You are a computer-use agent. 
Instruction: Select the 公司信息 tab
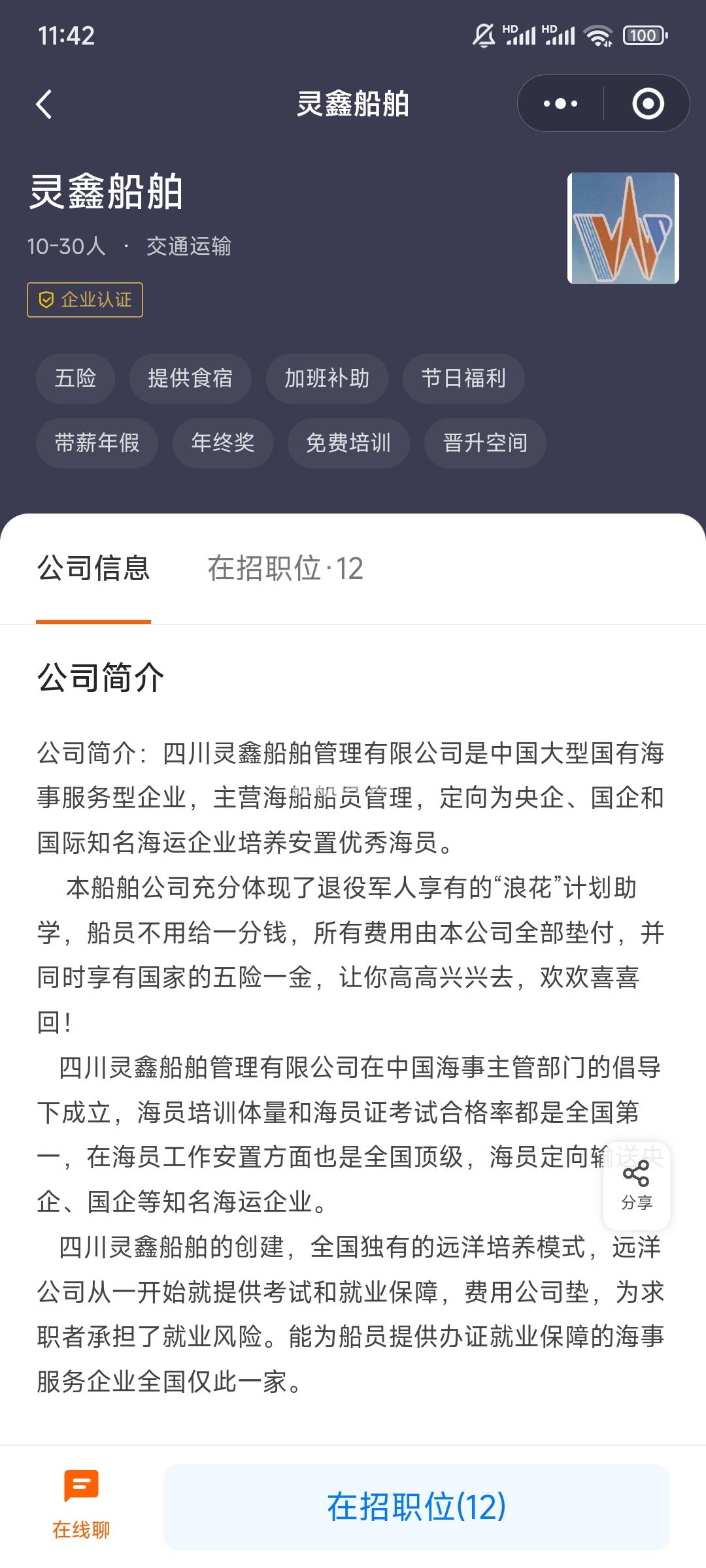93,568
